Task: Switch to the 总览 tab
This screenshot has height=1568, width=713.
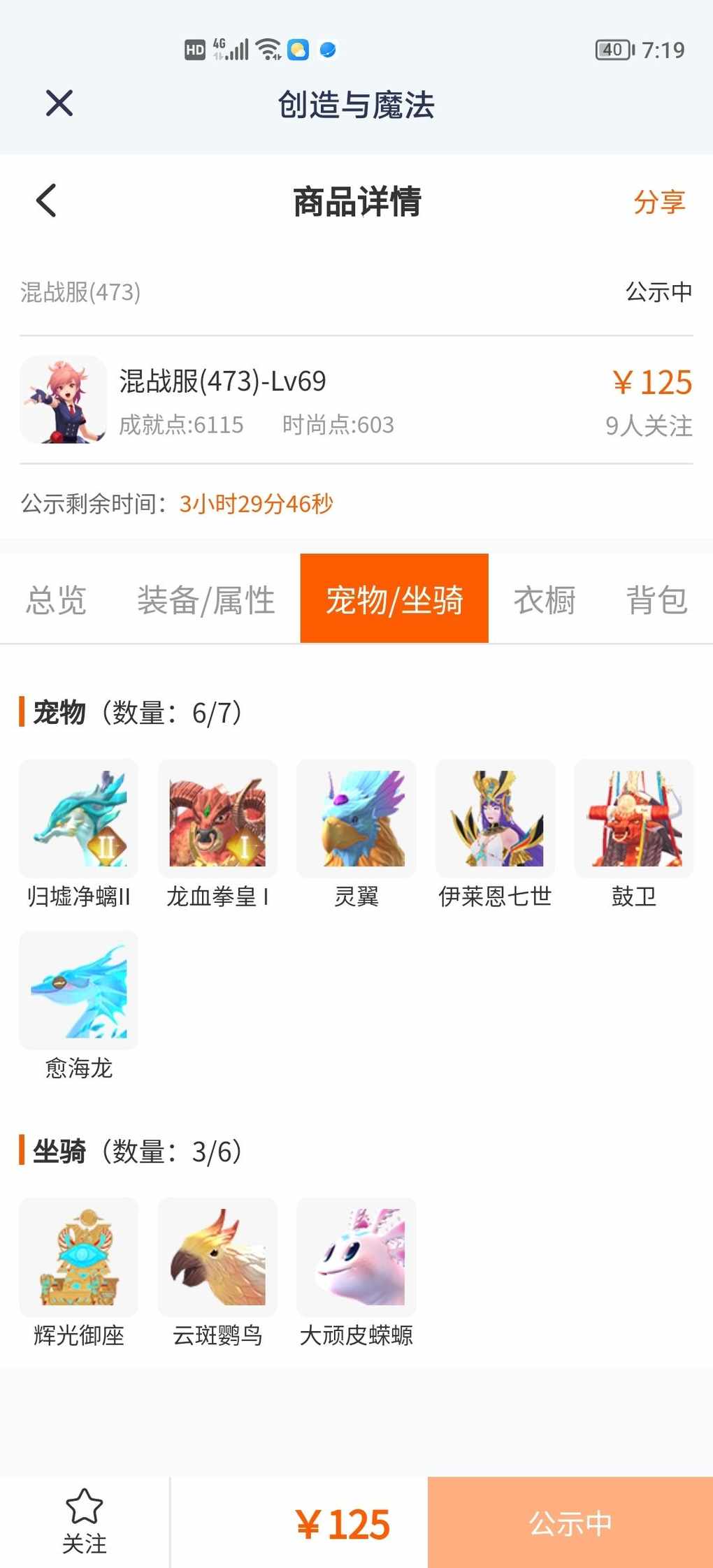Action: (x=56, y=600)
